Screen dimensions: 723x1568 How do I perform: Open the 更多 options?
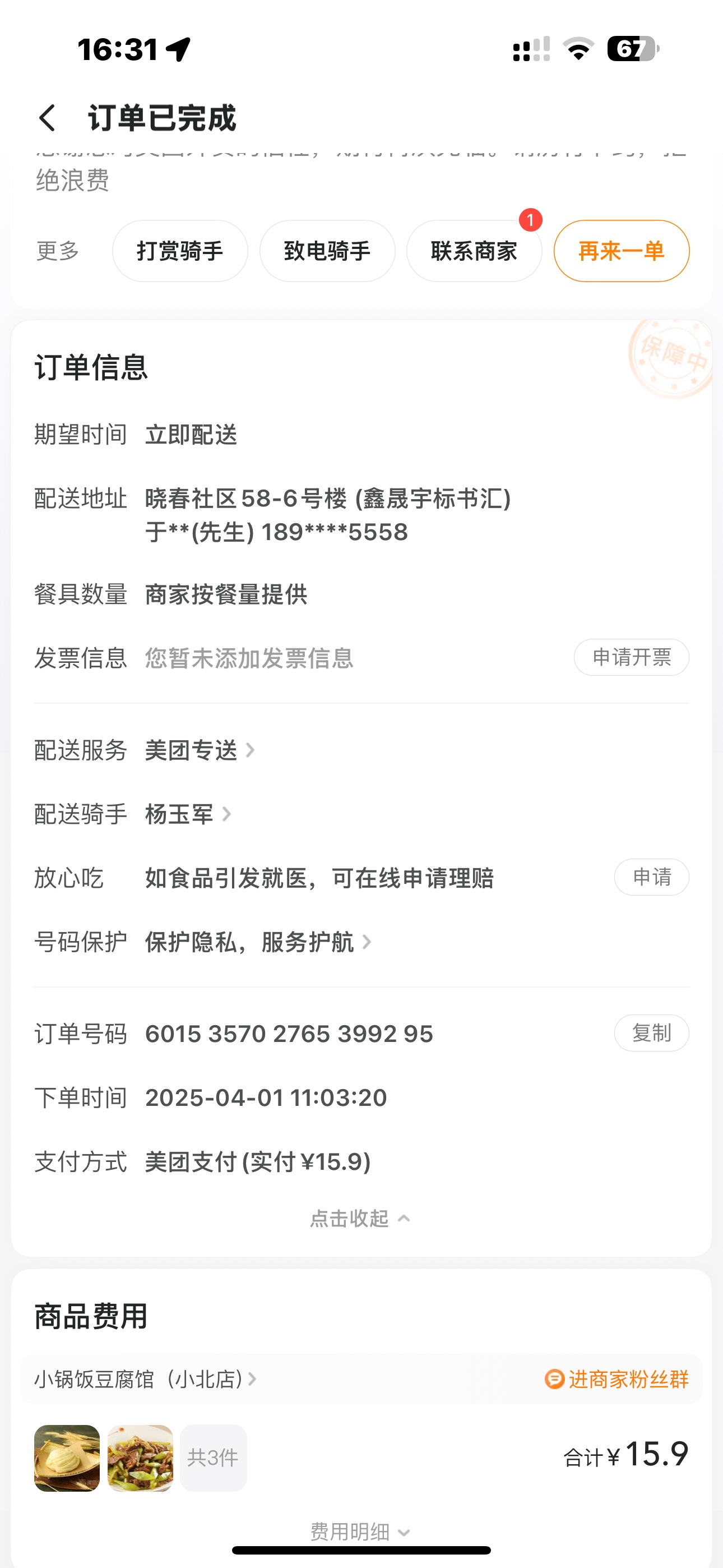(x=58, y=251)
